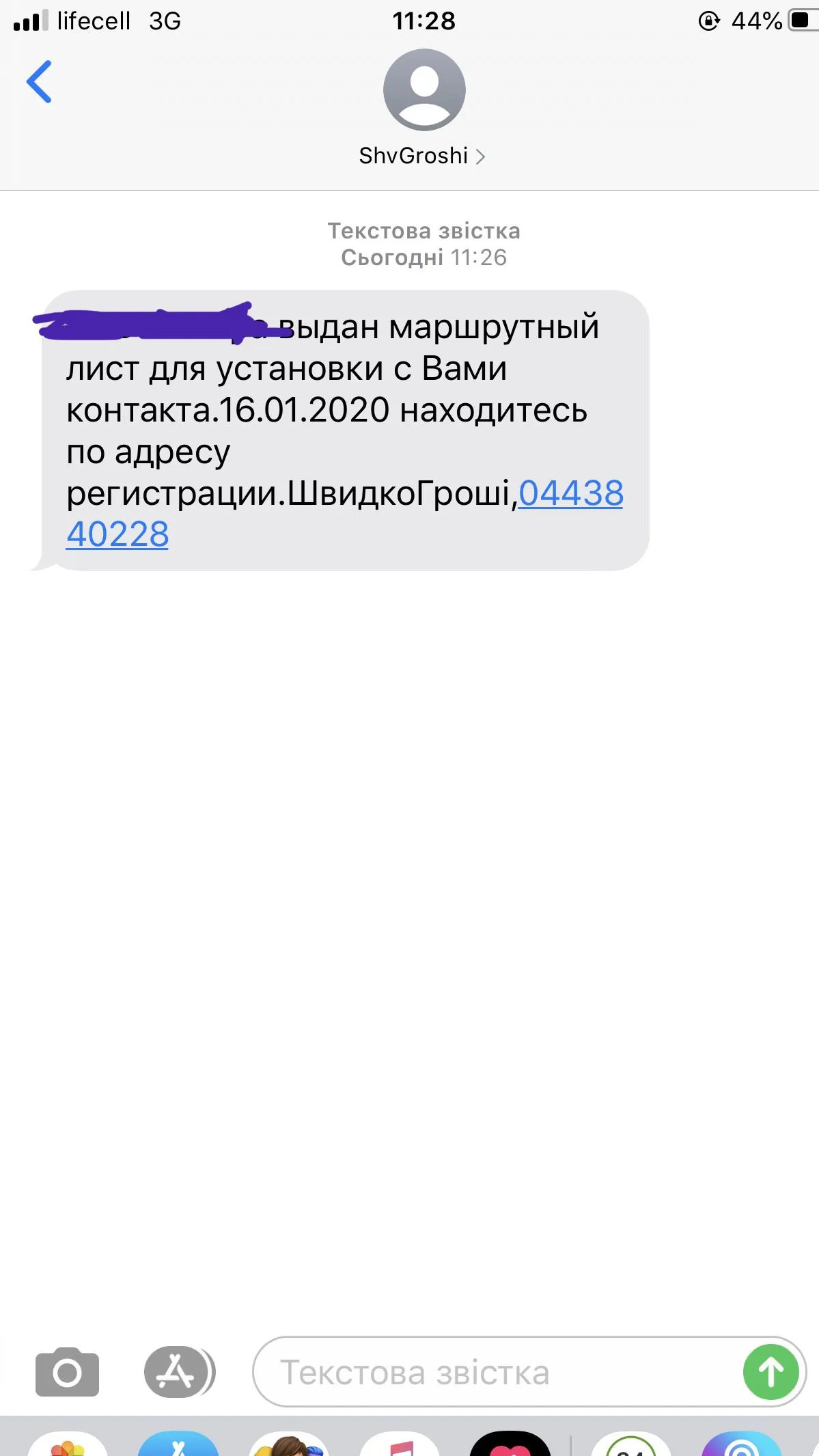This screenshot has width=819, height=1456.
Task: Open the camera to attach a photo
Action: pyautogui.click(x=67, y=1372)
